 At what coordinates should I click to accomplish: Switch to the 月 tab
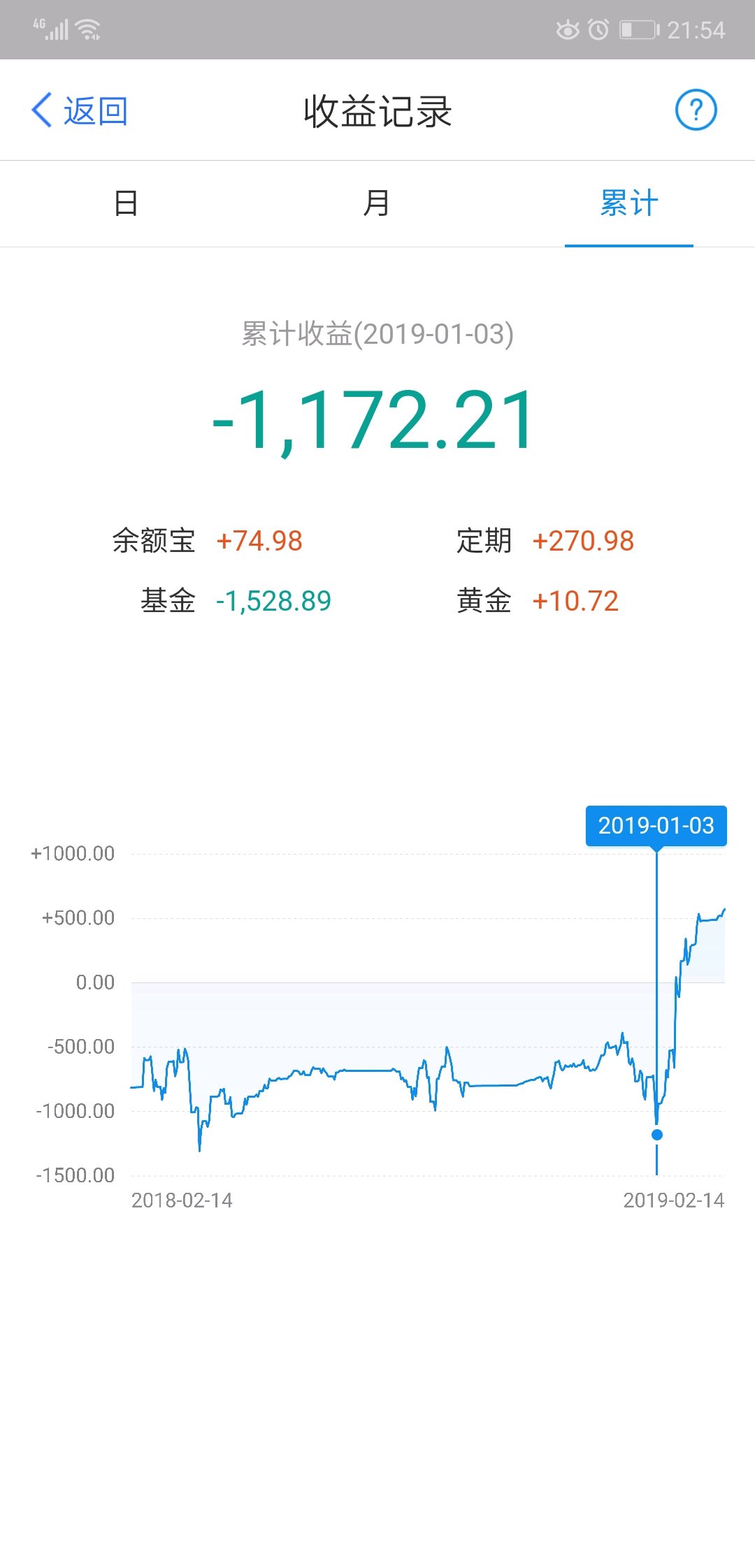click(x=377, y=204)
